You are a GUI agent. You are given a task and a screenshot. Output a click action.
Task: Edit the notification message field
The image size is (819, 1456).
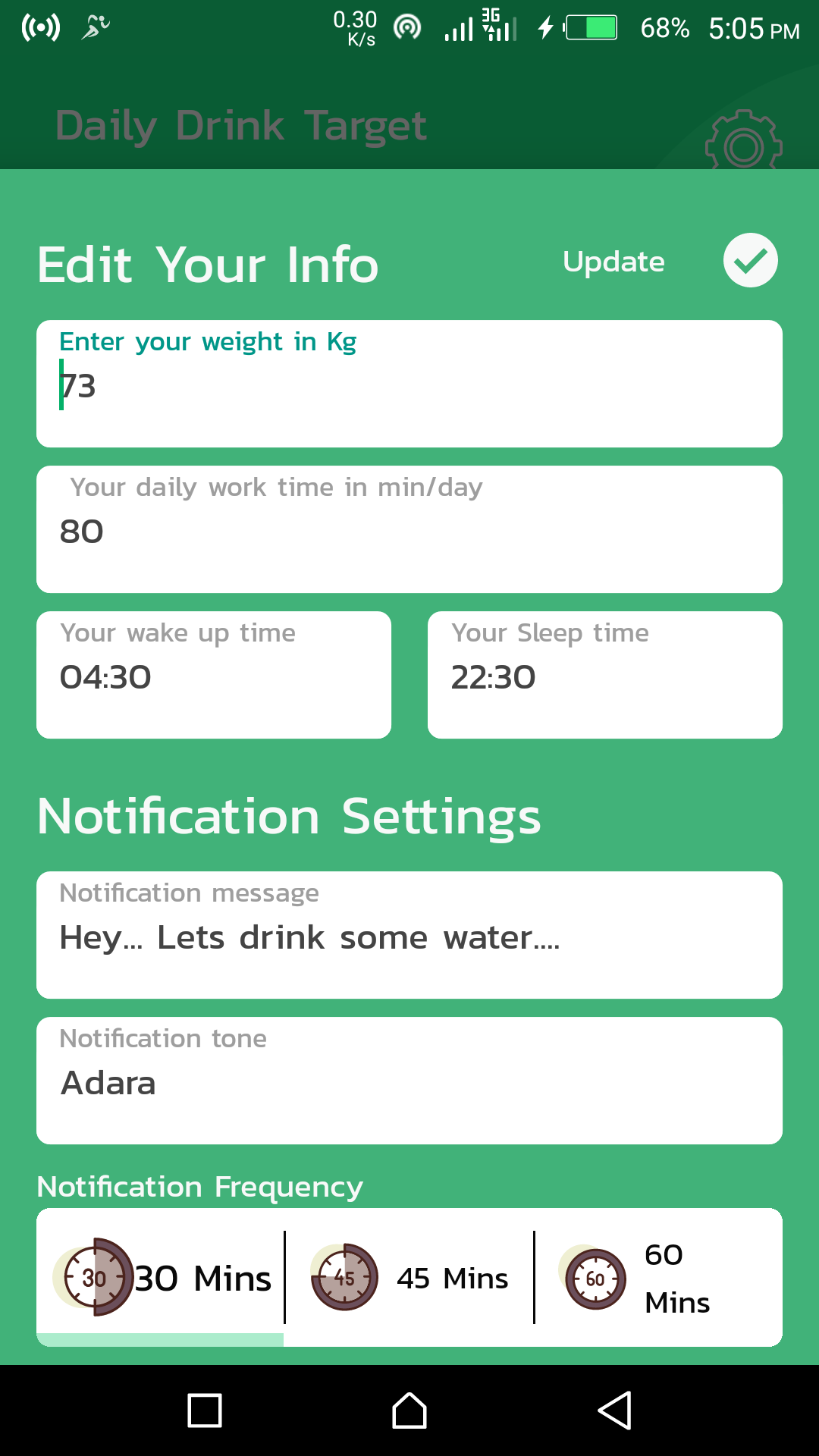409,936
